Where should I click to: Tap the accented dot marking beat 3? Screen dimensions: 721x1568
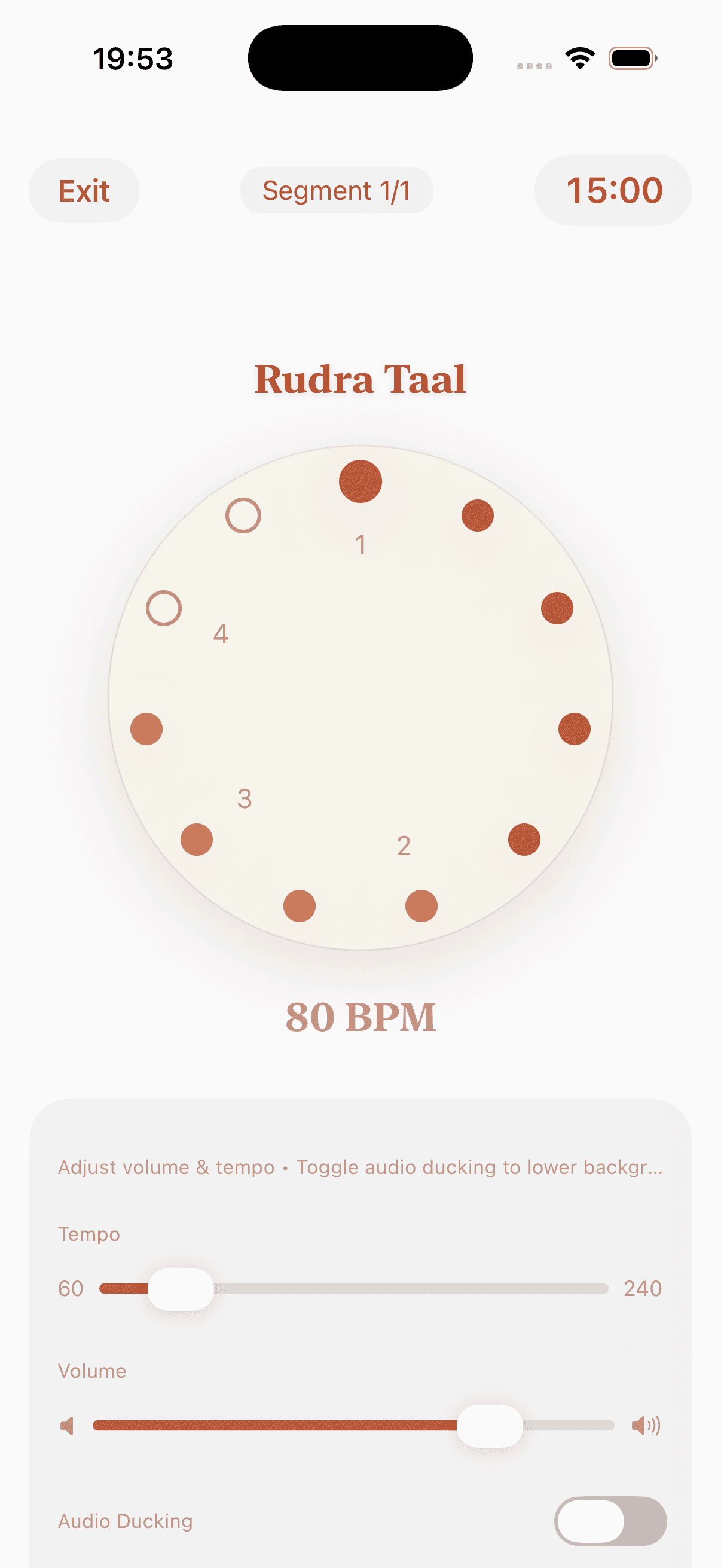click(x=196, y=839)
